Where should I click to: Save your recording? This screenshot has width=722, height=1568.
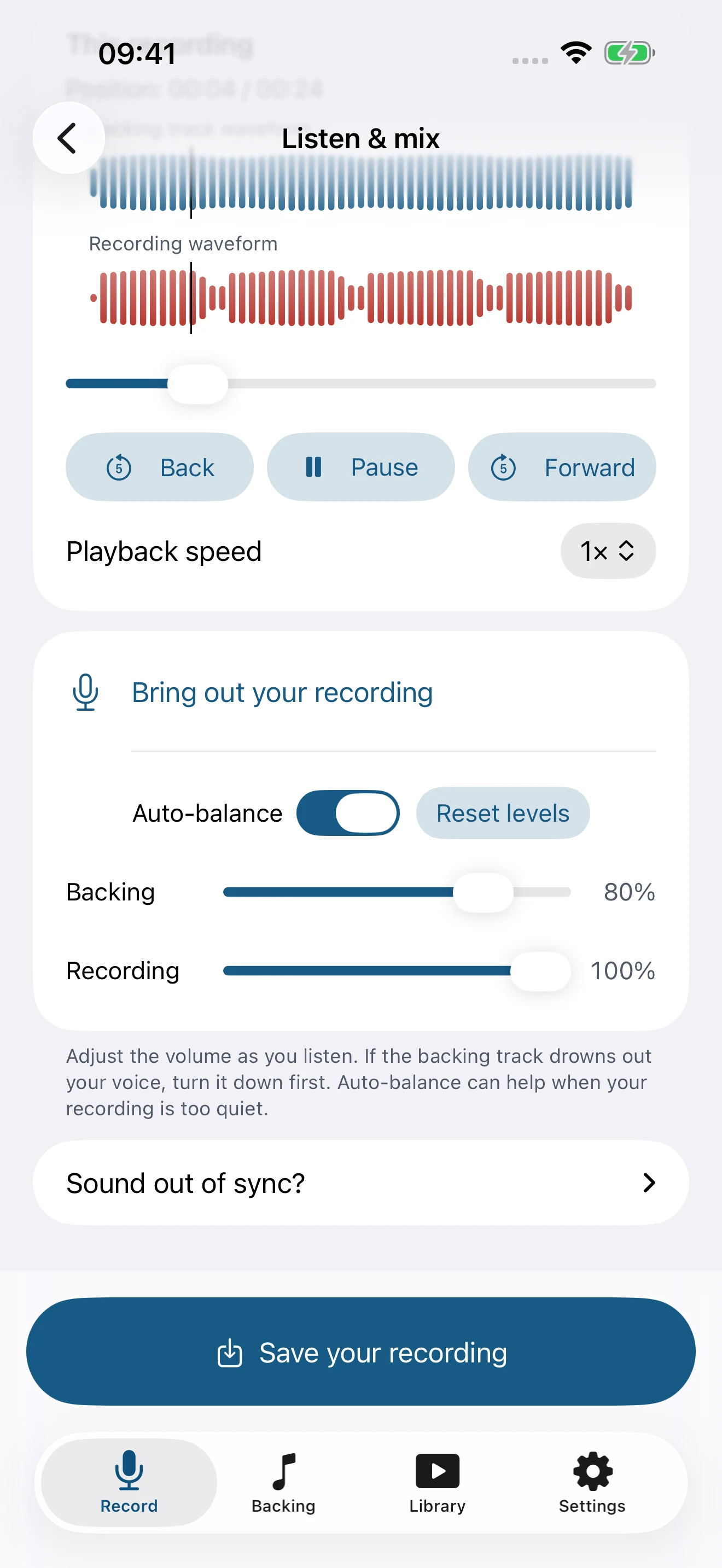click(x=361, y=1351)
